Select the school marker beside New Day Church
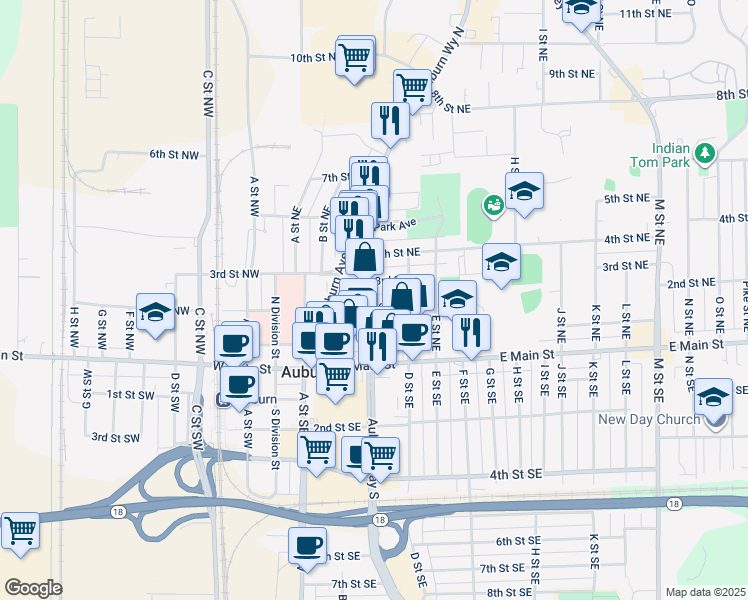748x600 pixels. [714, 396]
